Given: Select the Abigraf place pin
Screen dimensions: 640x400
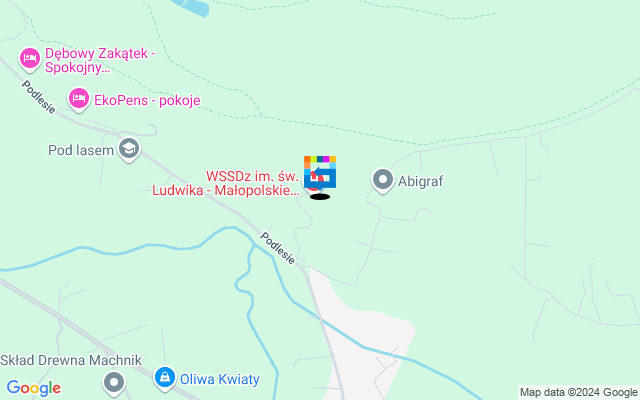Looking at the screenshot, I should [x=382, y=180].
